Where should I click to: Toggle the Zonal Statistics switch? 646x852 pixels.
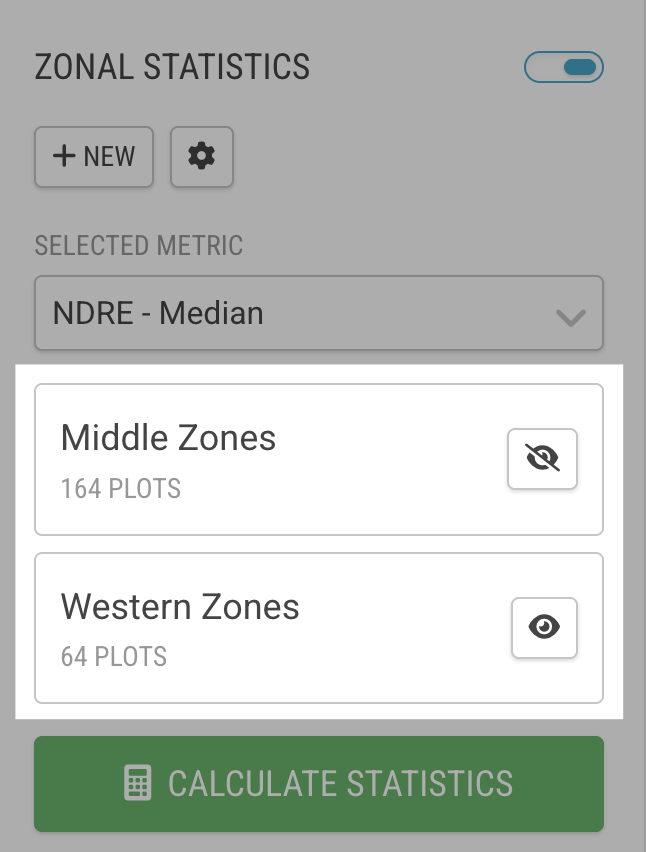pyautogui.click(x=564, y=68)
